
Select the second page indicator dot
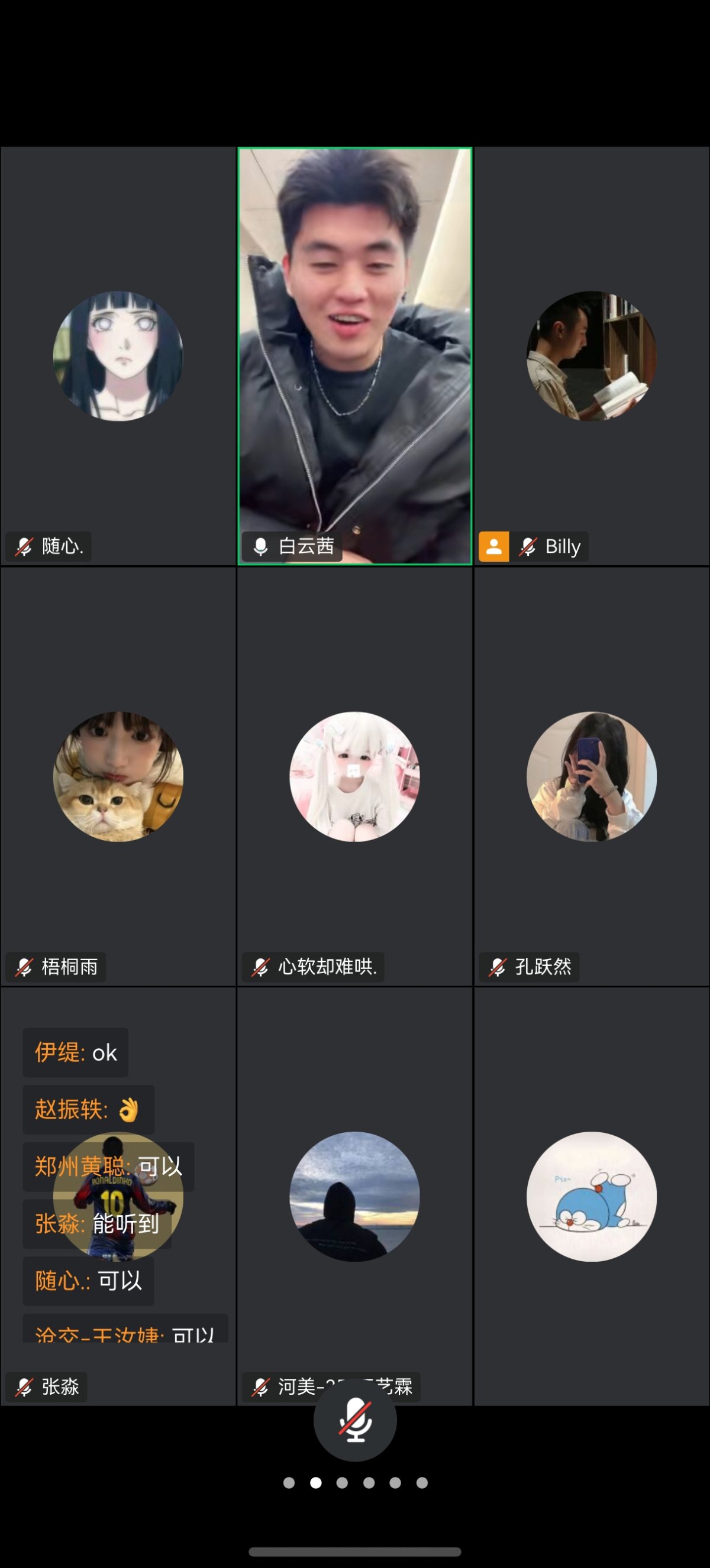[315, 1483]
